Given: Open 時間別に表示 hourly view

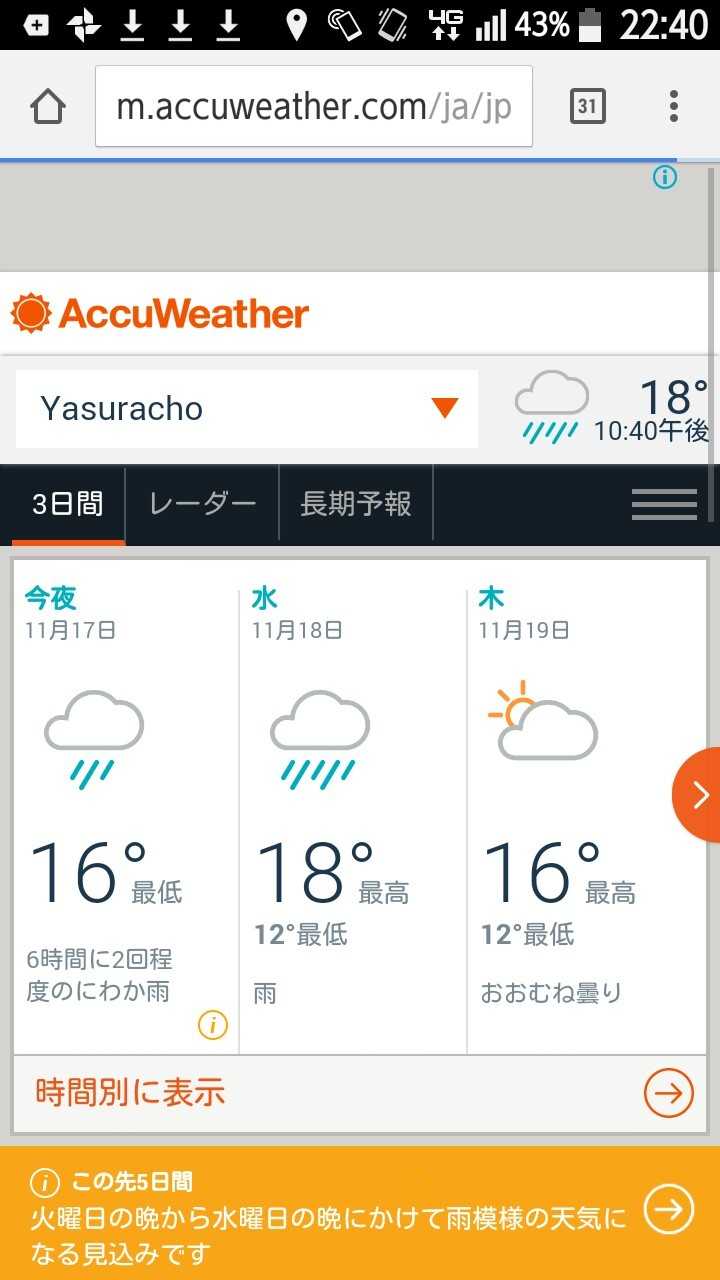Looking at the screenshot, I should click(360, 1093).
